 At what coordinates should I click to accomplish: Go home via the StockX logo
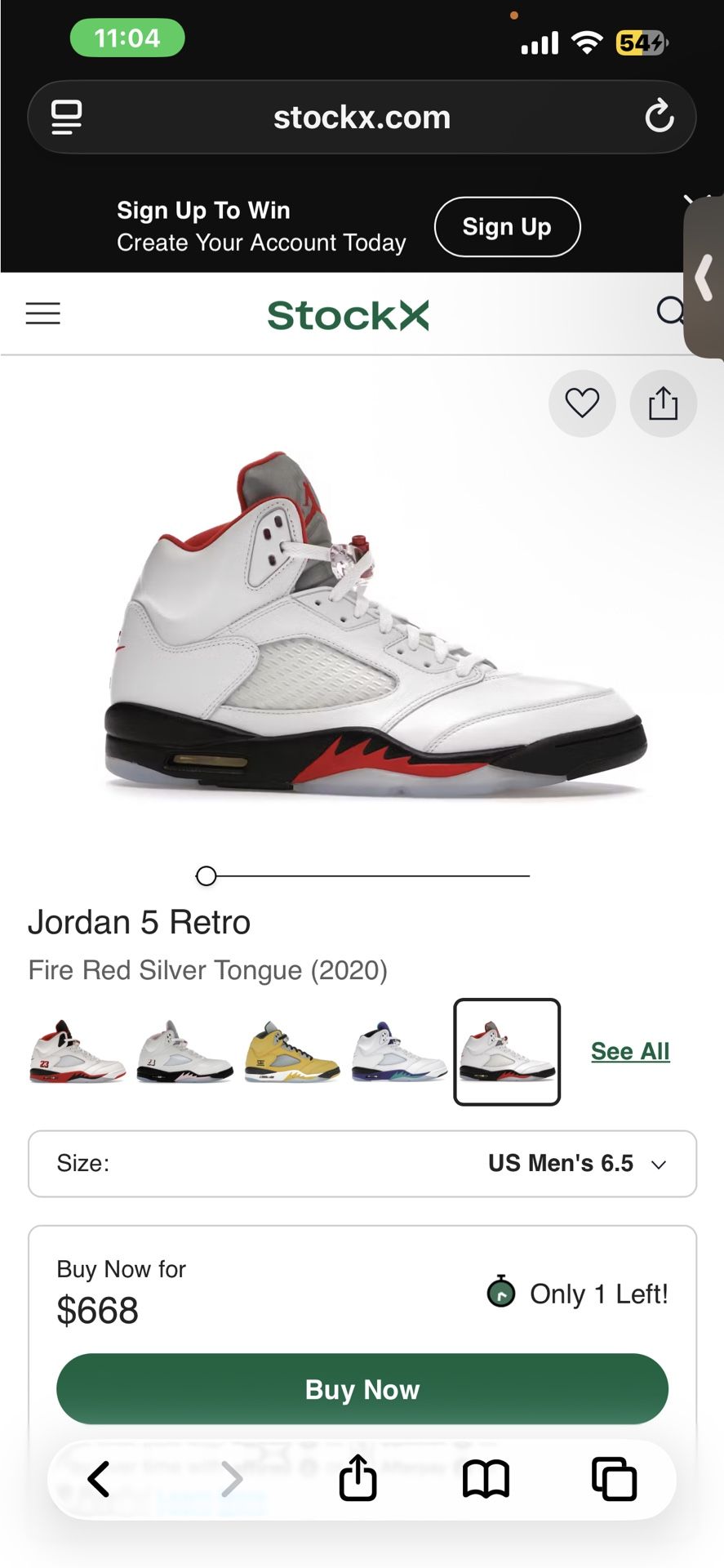(349, 314)
